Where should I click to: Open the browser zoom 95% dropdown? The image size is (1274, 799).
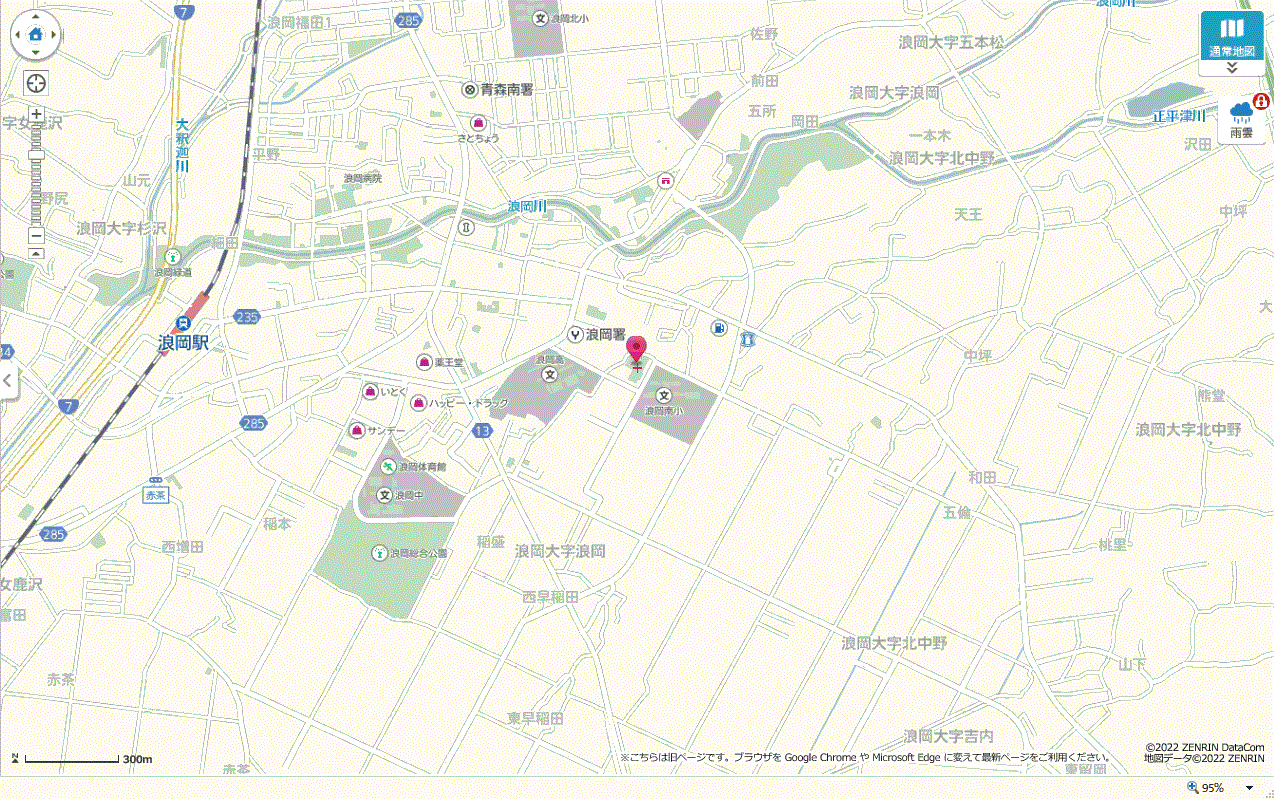click(x=1249, y=788)
